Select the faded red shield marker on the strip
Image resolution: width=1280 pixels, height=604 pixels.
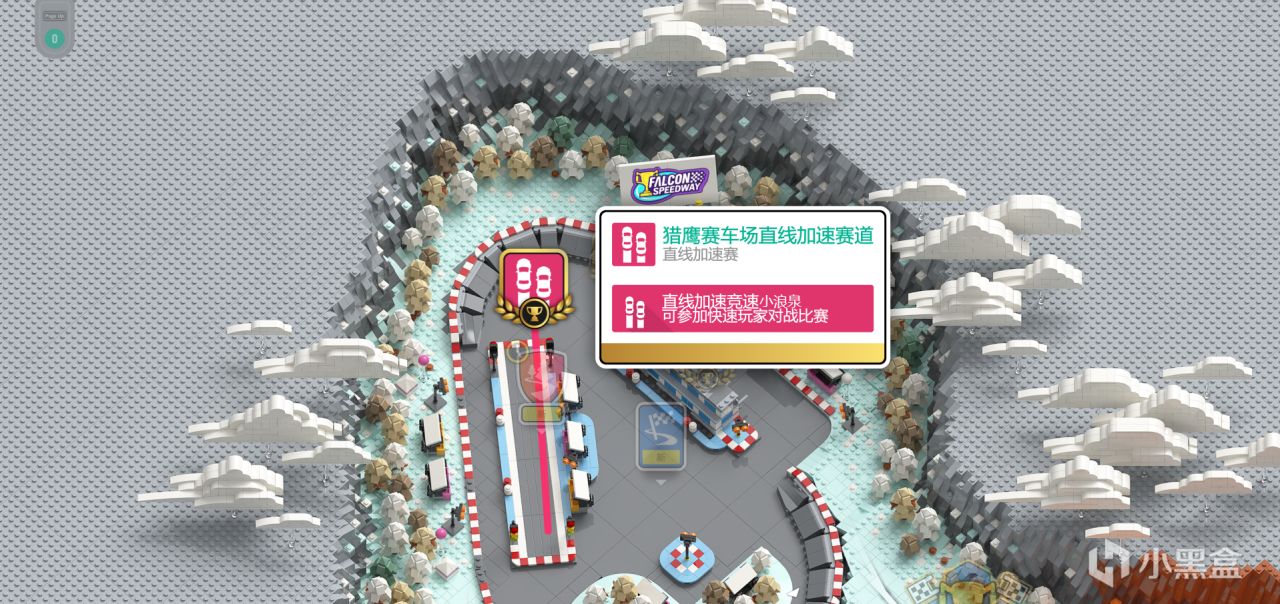pos(541,381)
